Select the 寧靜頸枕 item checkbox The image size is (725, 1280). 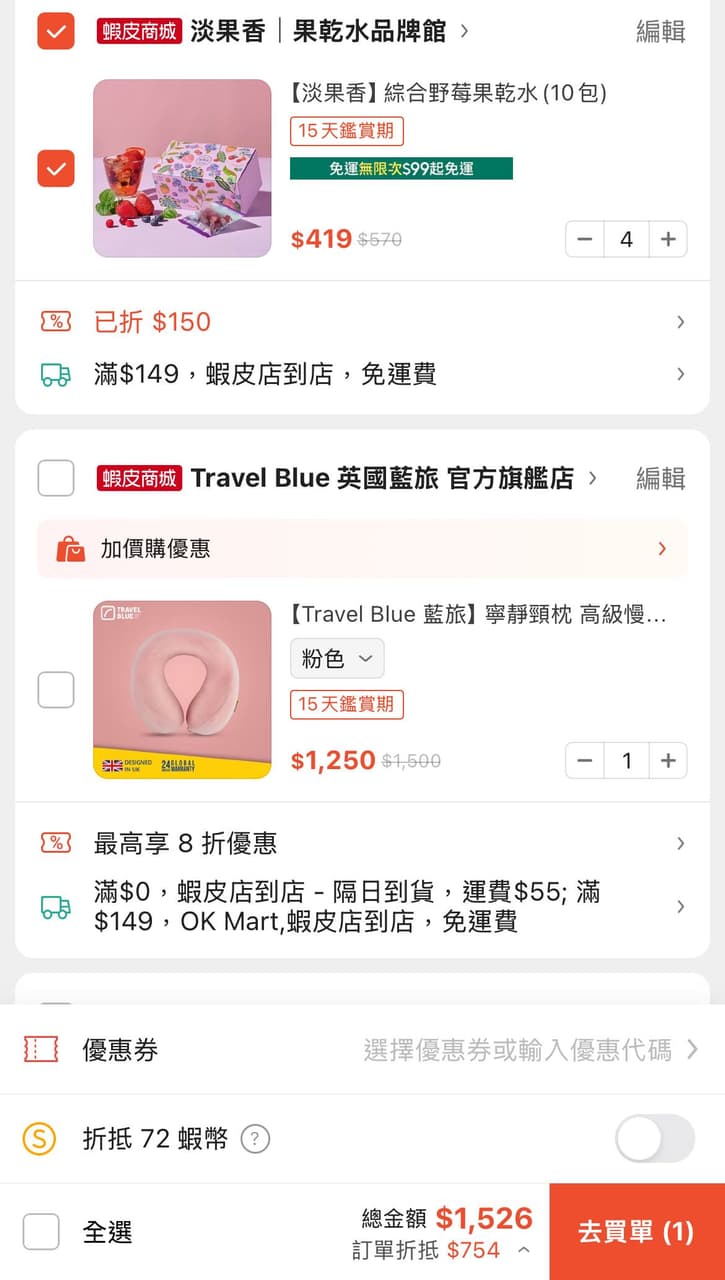click(x=55, y=689)
